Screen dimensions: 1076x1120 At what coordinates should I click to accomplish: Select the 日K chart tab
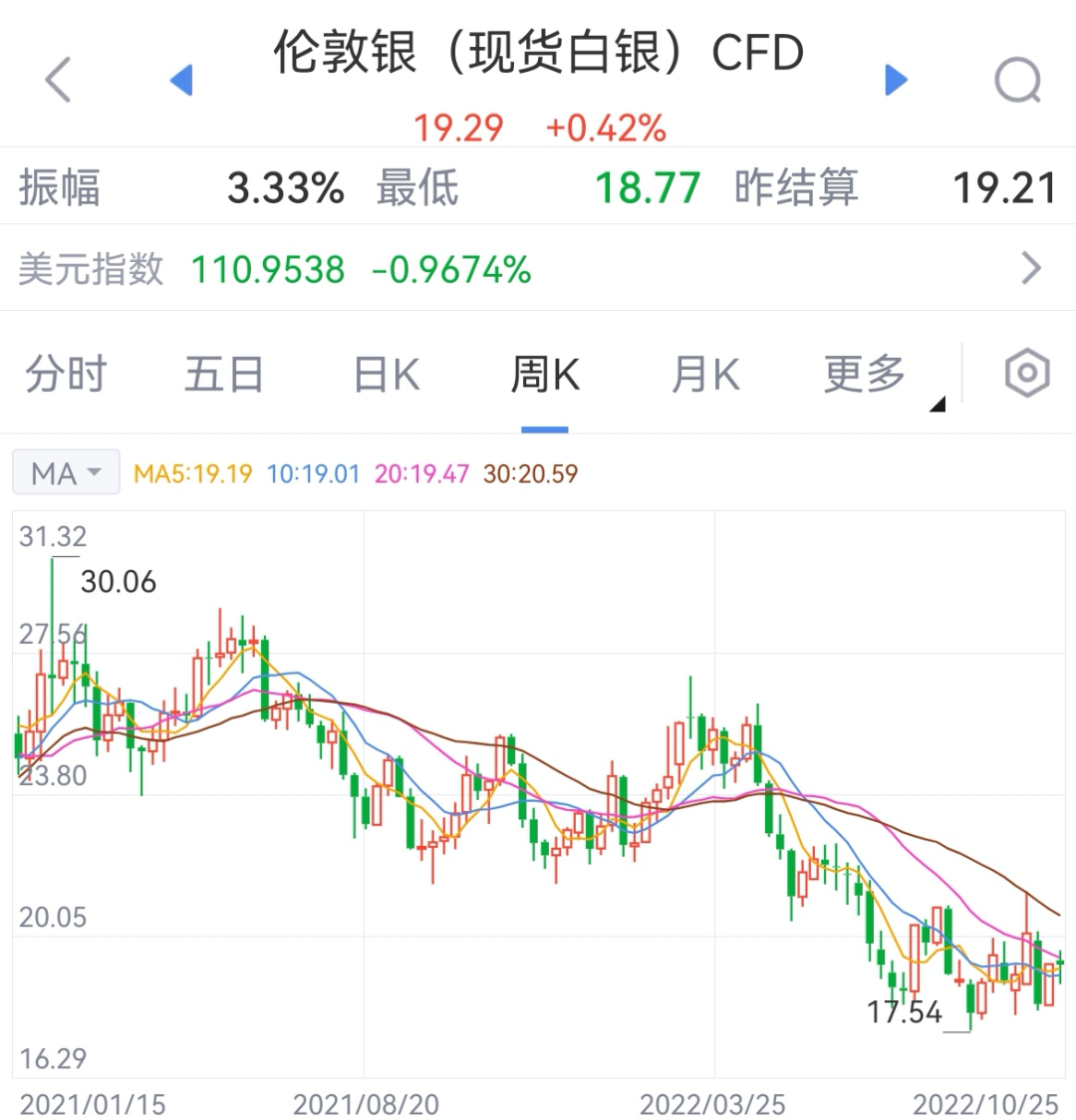pos(387,375)
